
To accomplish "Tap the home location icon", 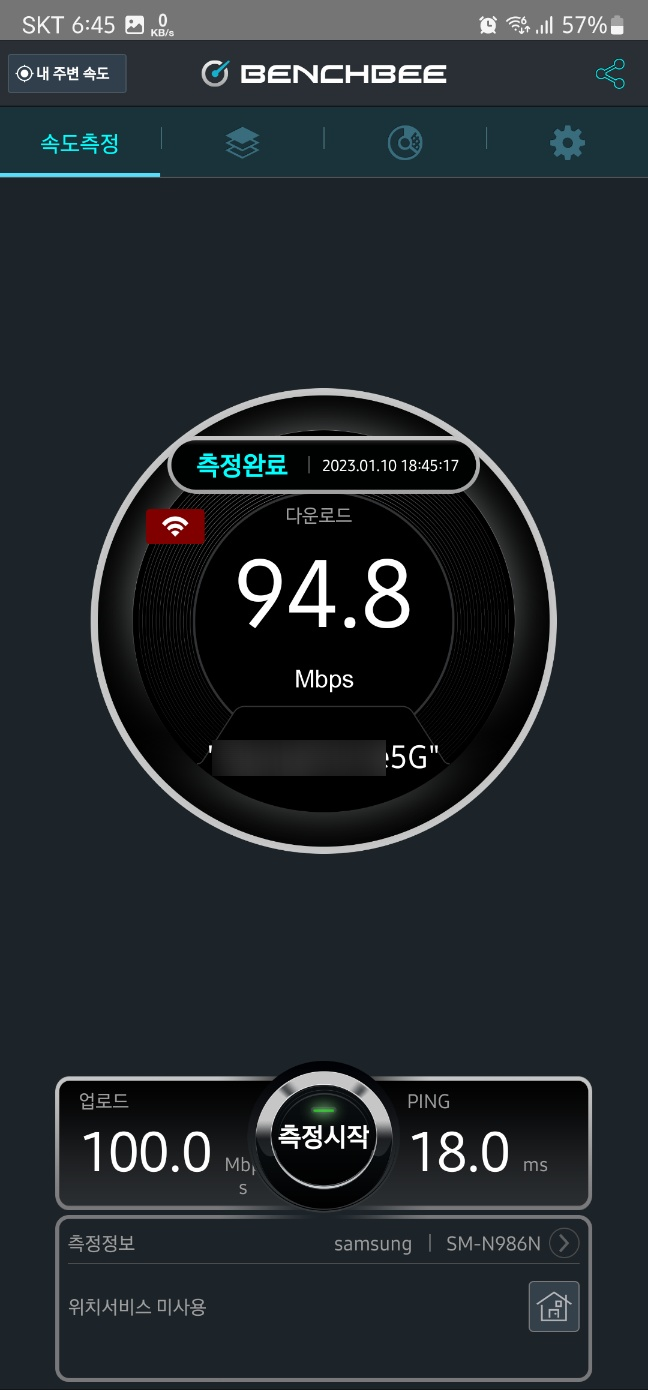I will (x=554, y=1307).
